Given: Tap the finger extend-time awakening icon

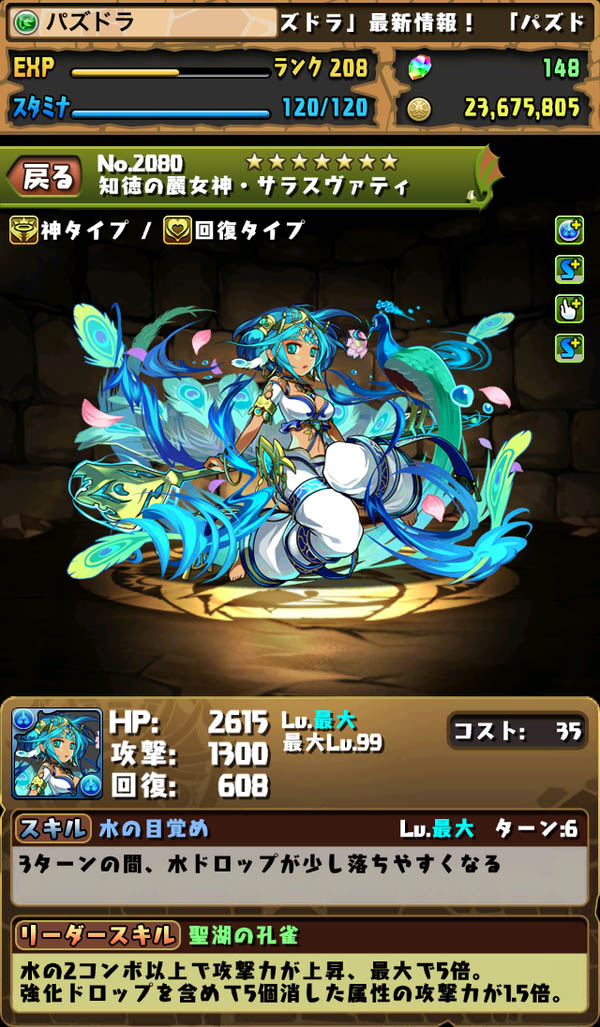Looking at the screenshot, I should tap(569, 308).
